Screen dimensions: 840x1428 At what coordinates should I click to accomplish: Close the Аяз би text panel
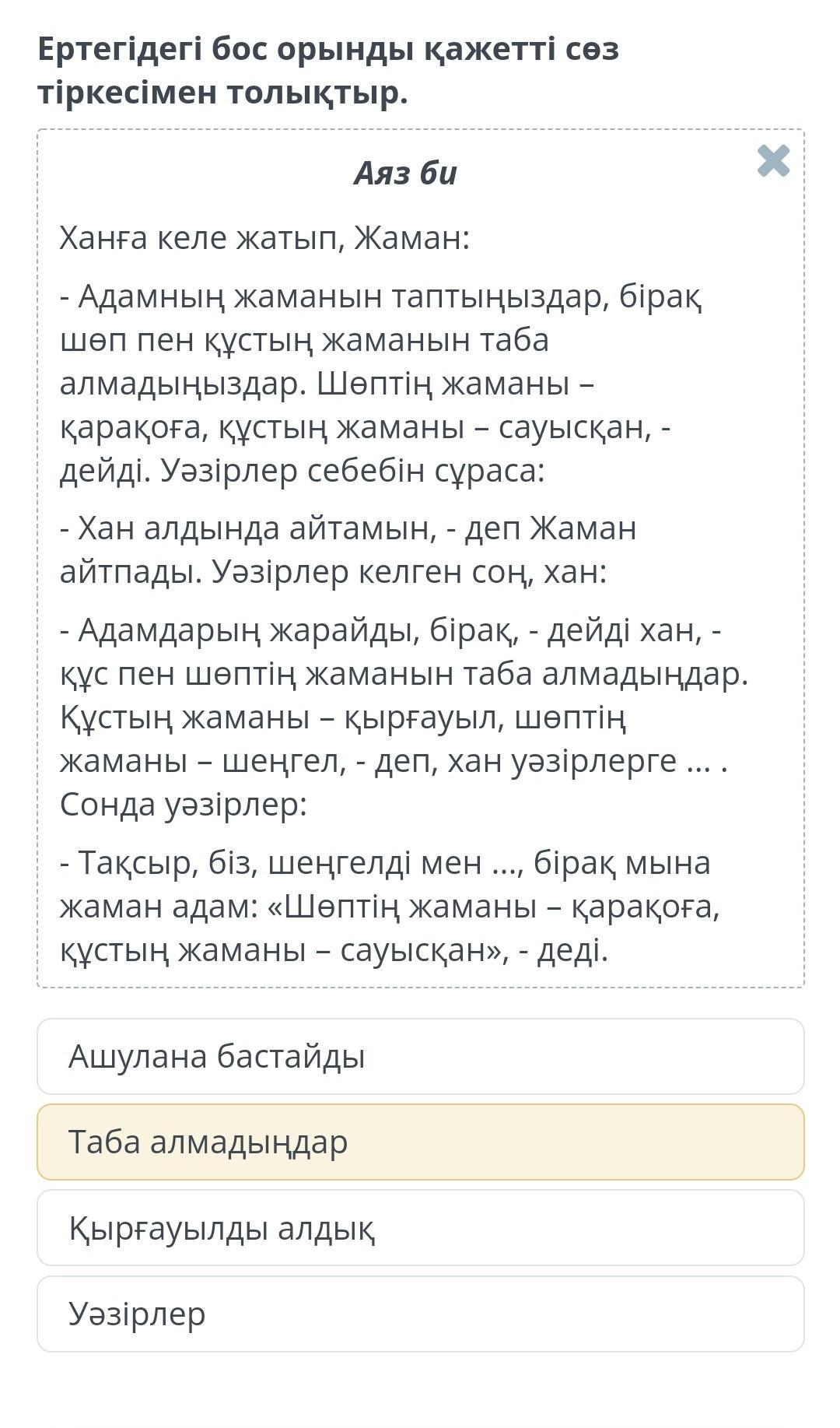coord(773,161)
